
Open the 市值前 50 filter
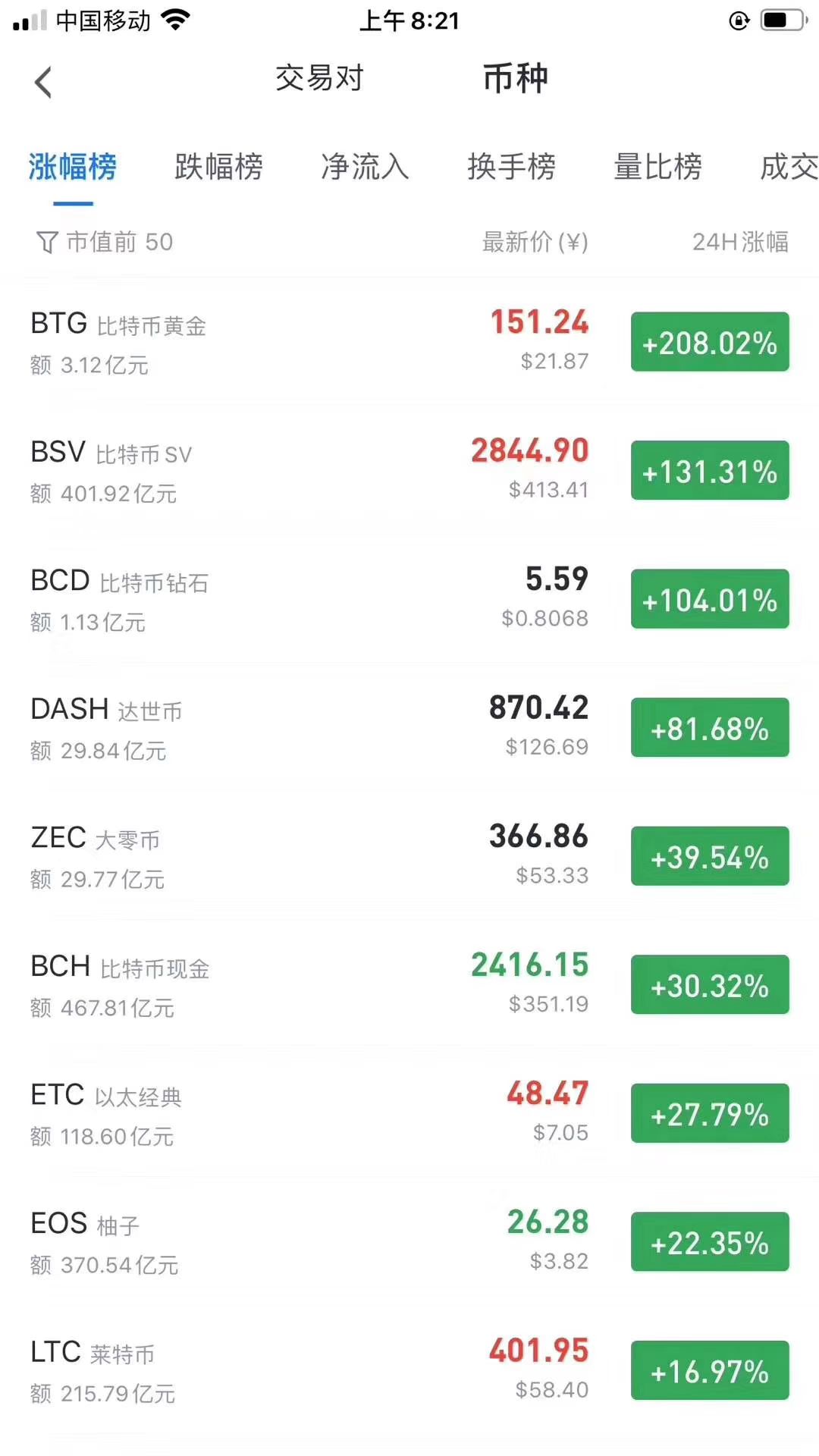105,242
